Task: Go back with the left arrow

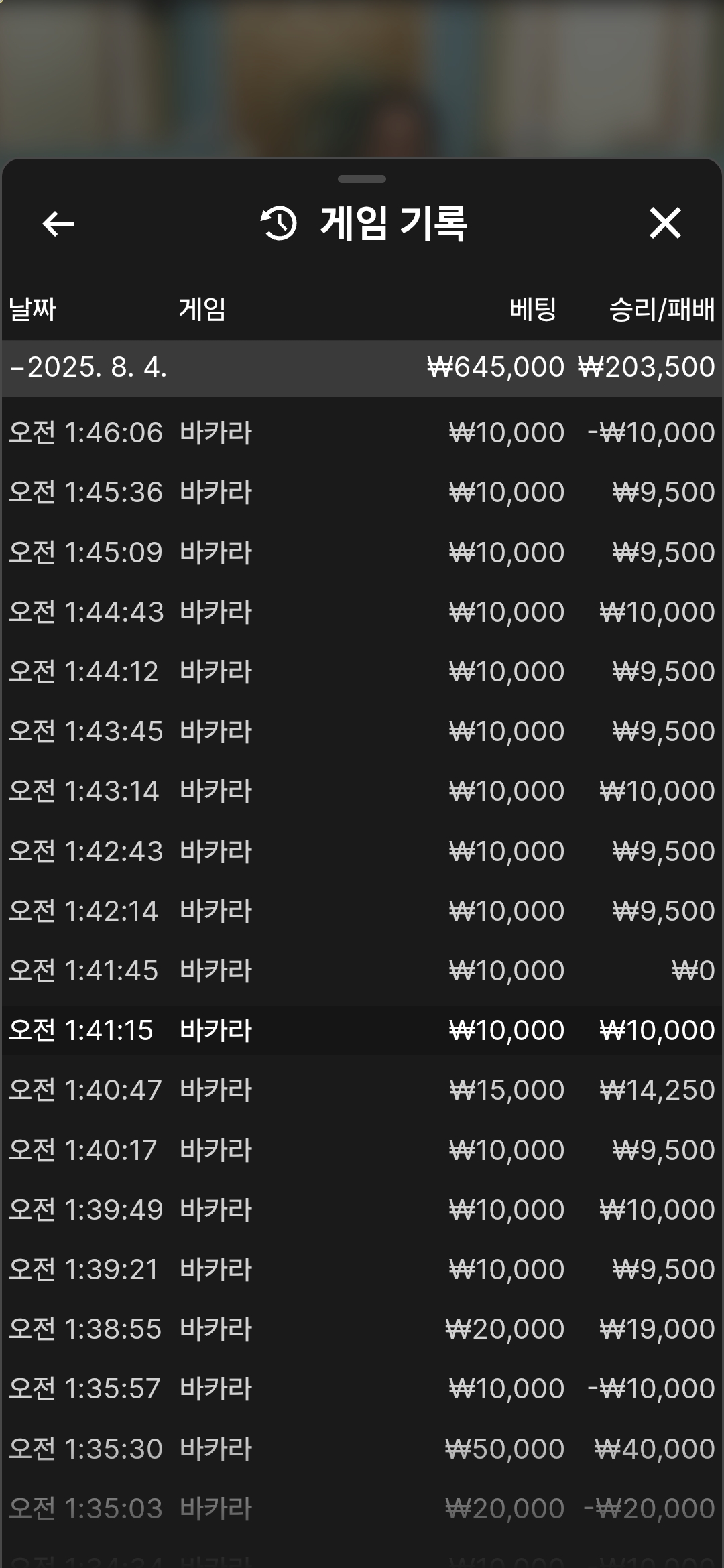Action: [58, 224]
